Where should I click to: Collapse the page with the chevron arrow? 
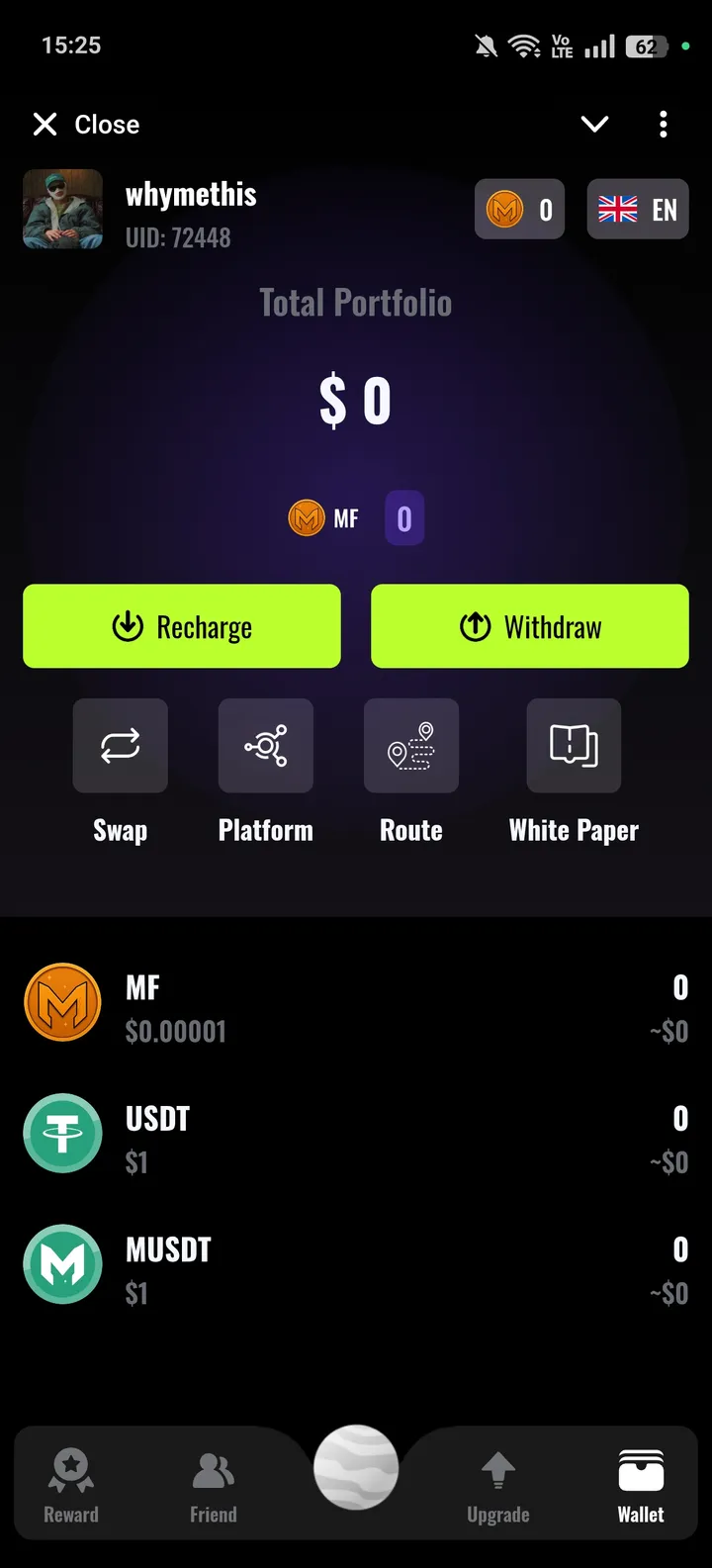(x=594, y=124)
